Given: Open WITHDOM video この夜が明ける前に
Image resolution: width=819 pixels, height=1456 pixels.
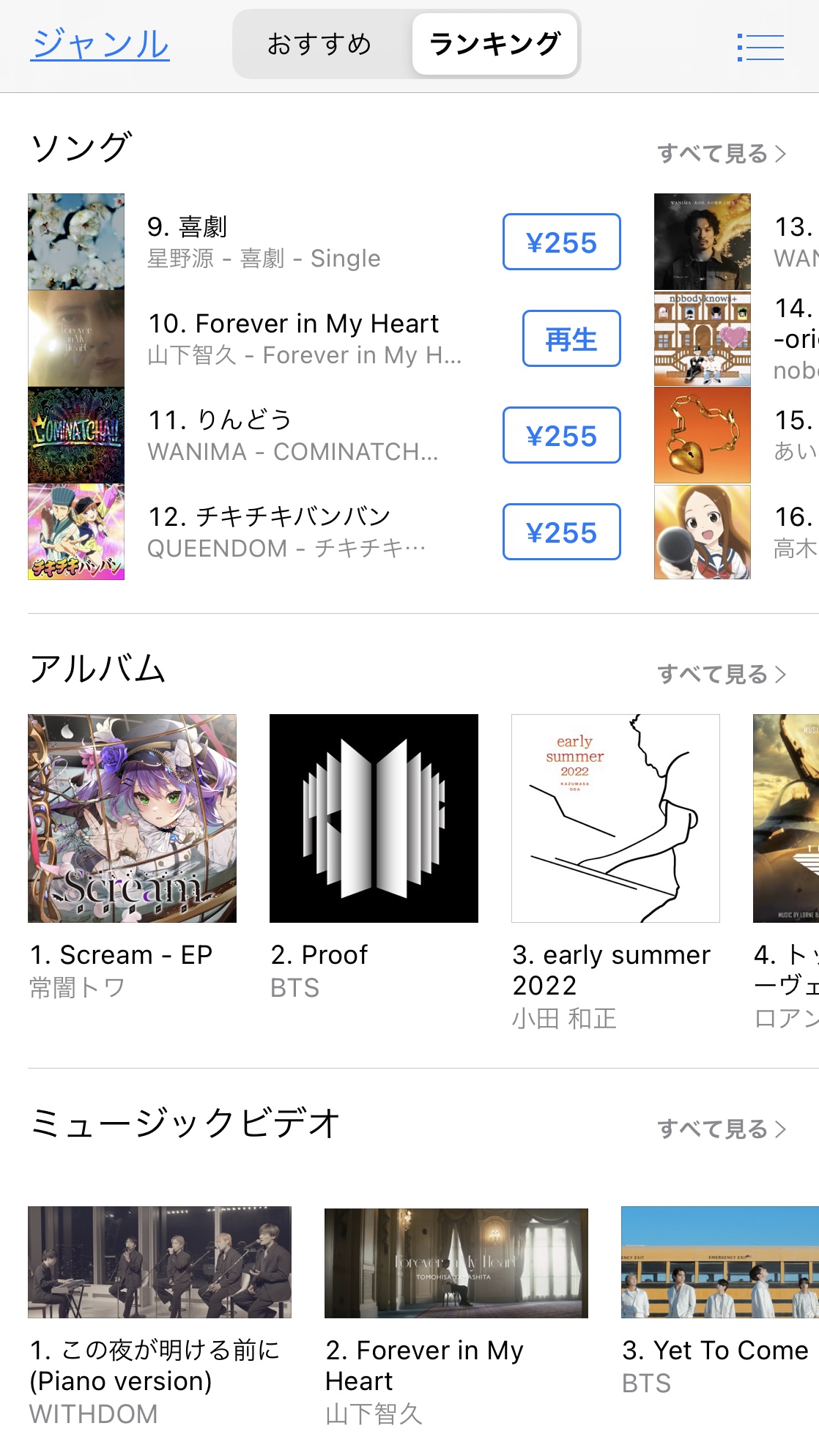Looking at the screenshot, I should (160, 1316).
